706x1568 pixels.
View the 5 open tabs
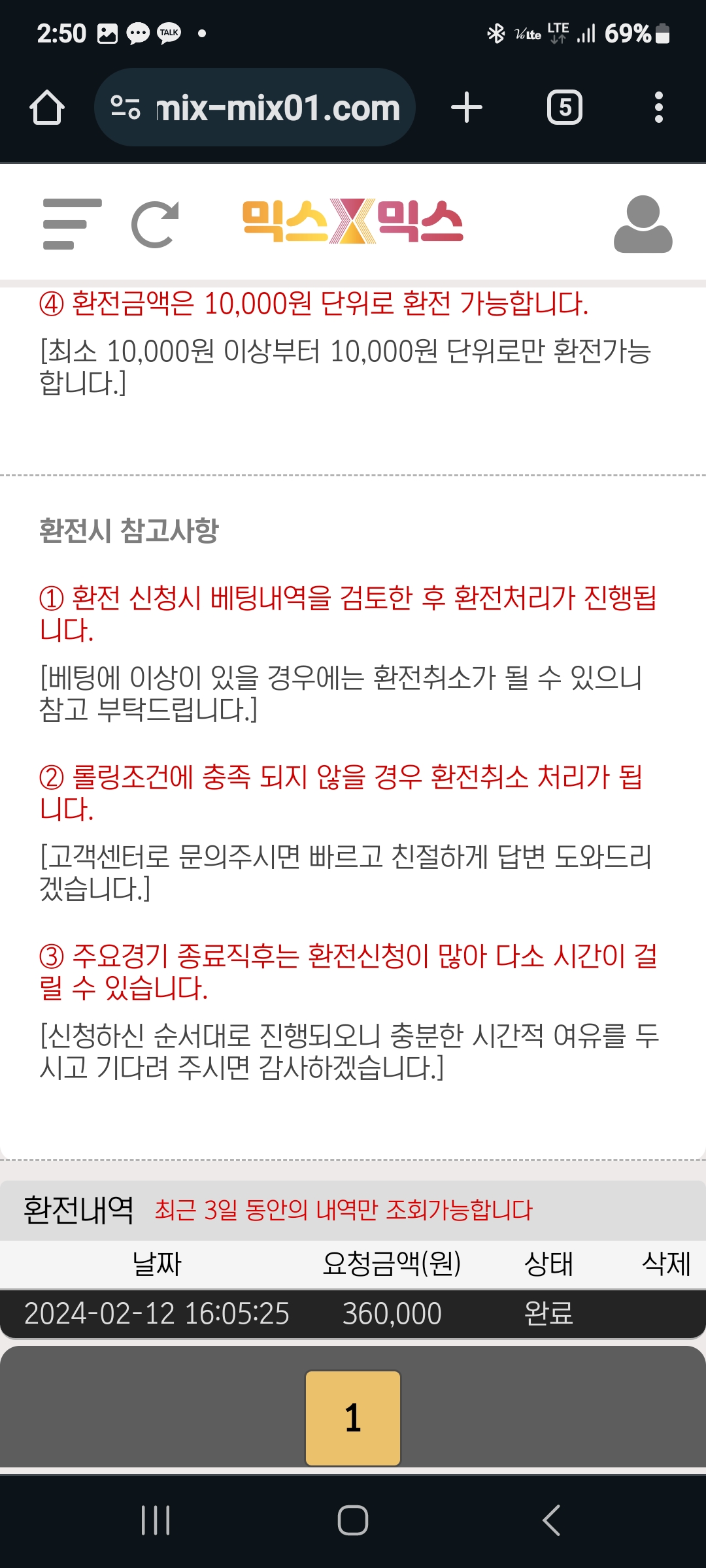(x=565, y=107)
